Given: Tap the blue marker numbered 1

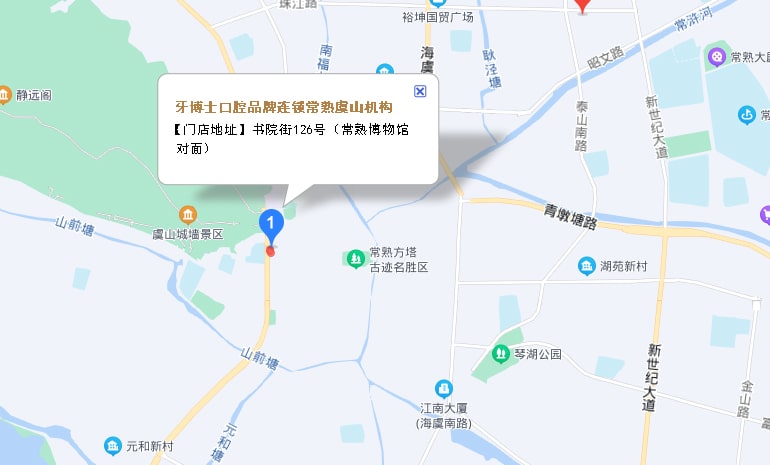Looking at the screenshot, I should point(270,224).
